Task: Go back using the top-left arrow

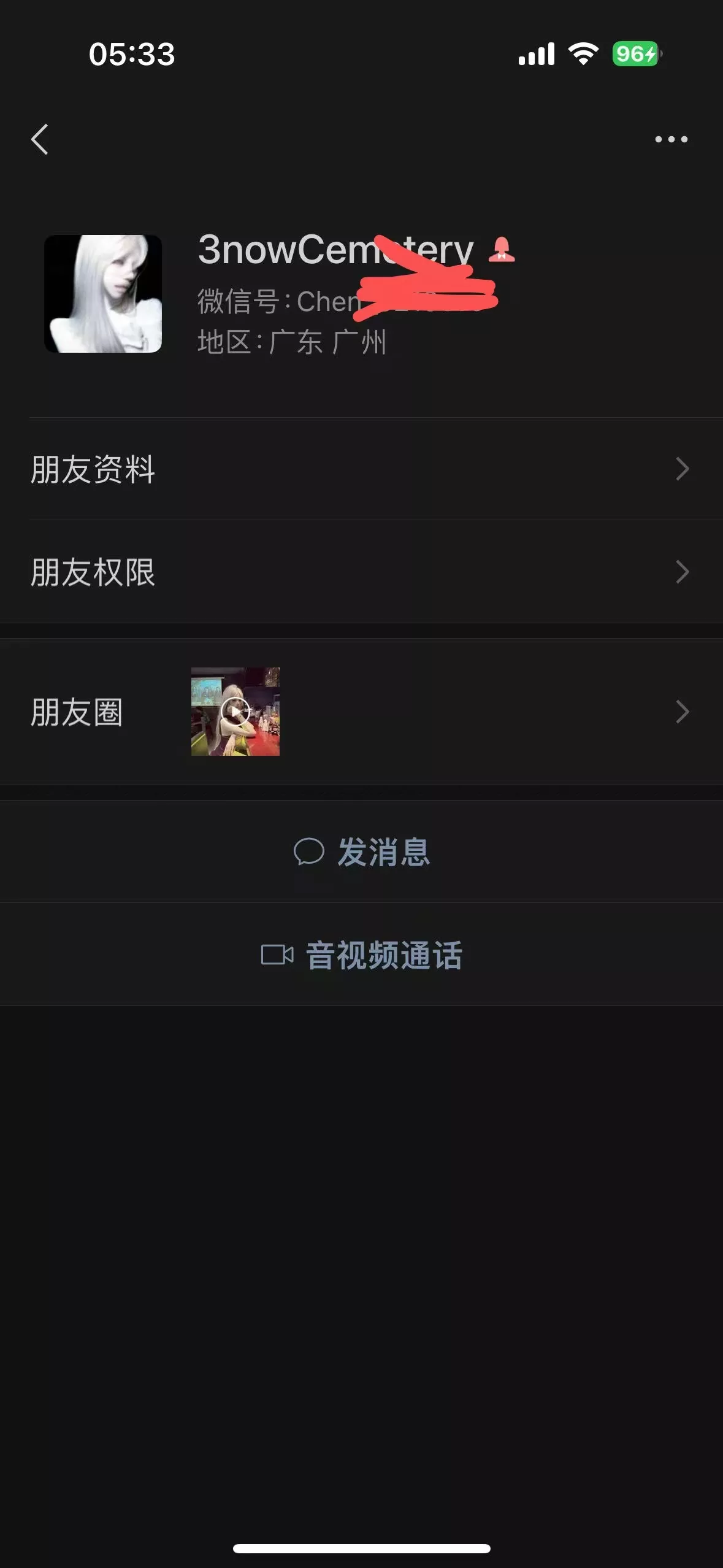Action: click(x=40, y=139)
